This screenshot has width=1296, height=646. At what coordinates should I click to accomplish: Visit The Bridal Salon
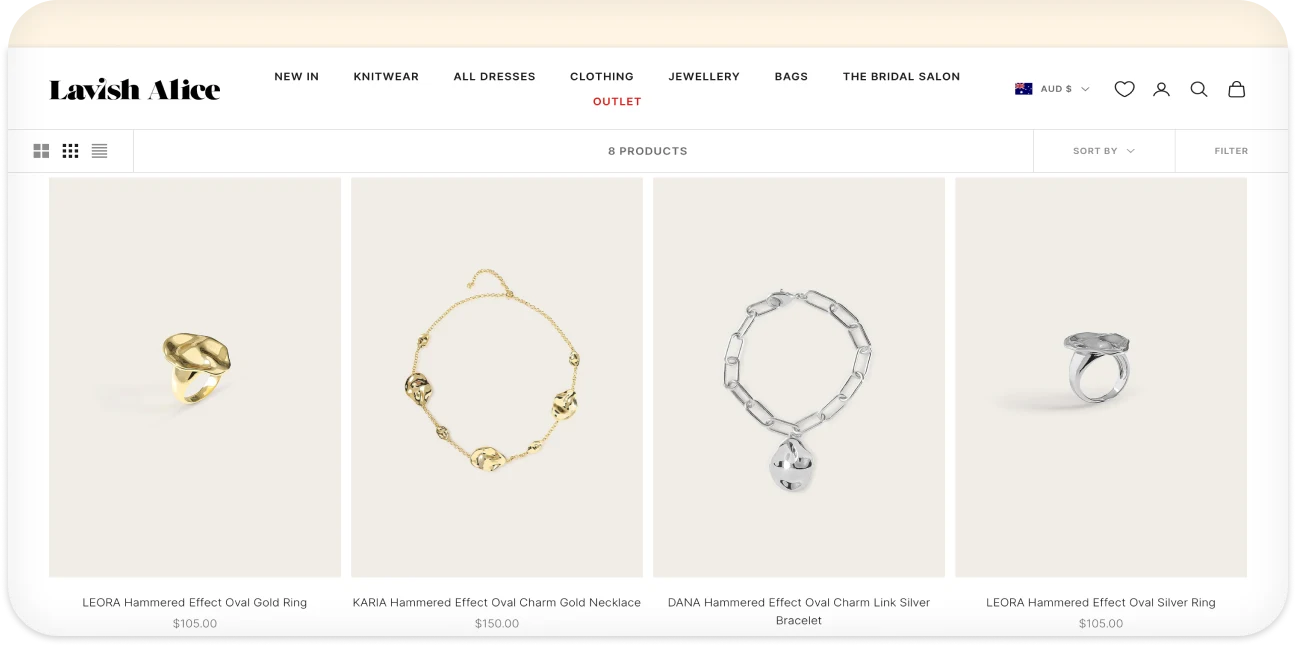pyautogui.click(x=901, y=76)
